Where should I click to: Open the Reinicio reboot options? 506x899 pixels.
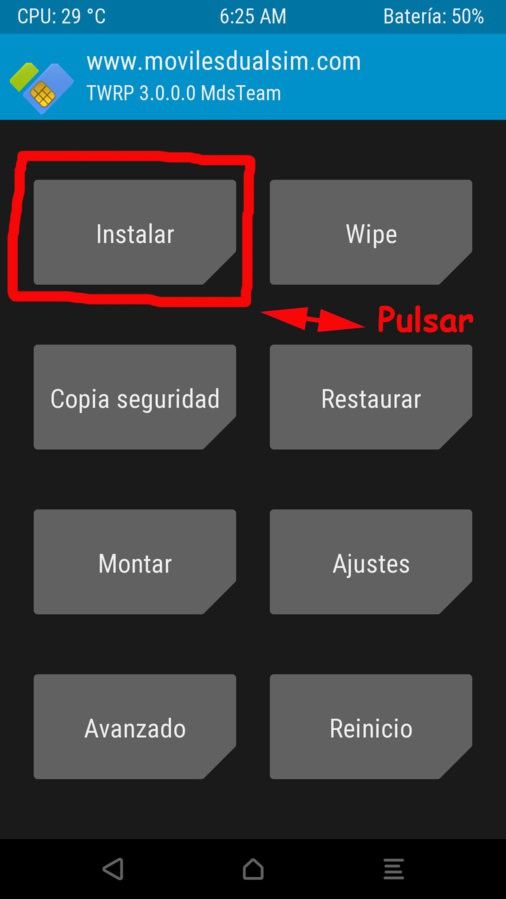point(371,726)
